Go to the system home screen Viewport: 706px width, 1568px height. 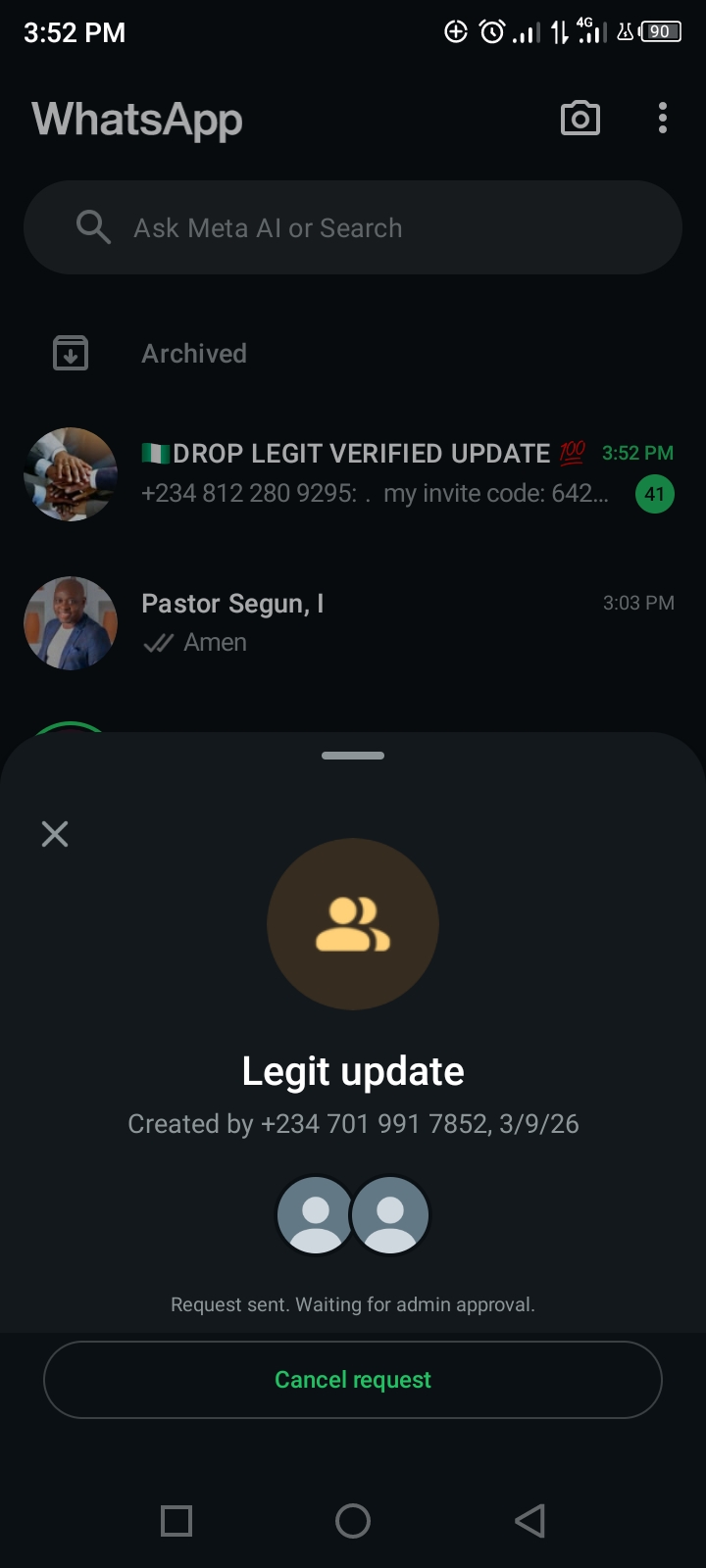pyautogui.click(x=353, y=1521)
